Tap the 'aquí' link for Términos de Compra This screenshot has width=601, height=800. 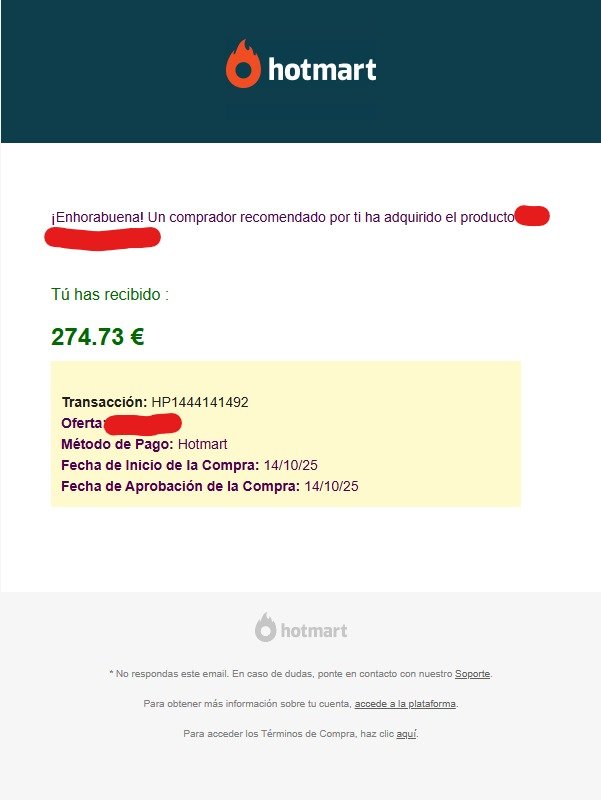pyautogui.click(x=406, y=734)
